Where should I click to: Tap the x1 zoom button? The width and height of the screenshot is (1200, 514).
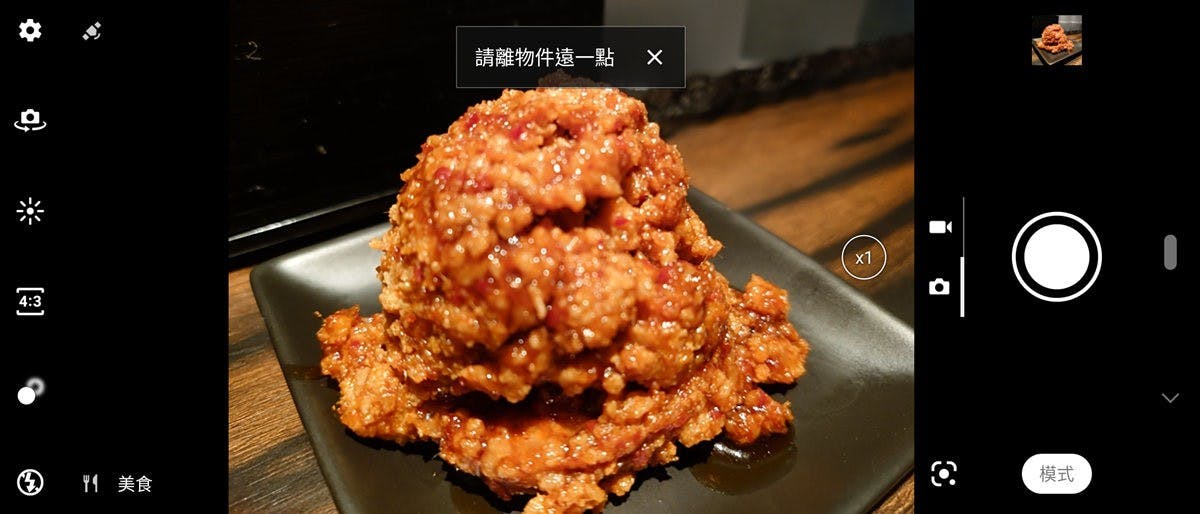click(864, 258)
